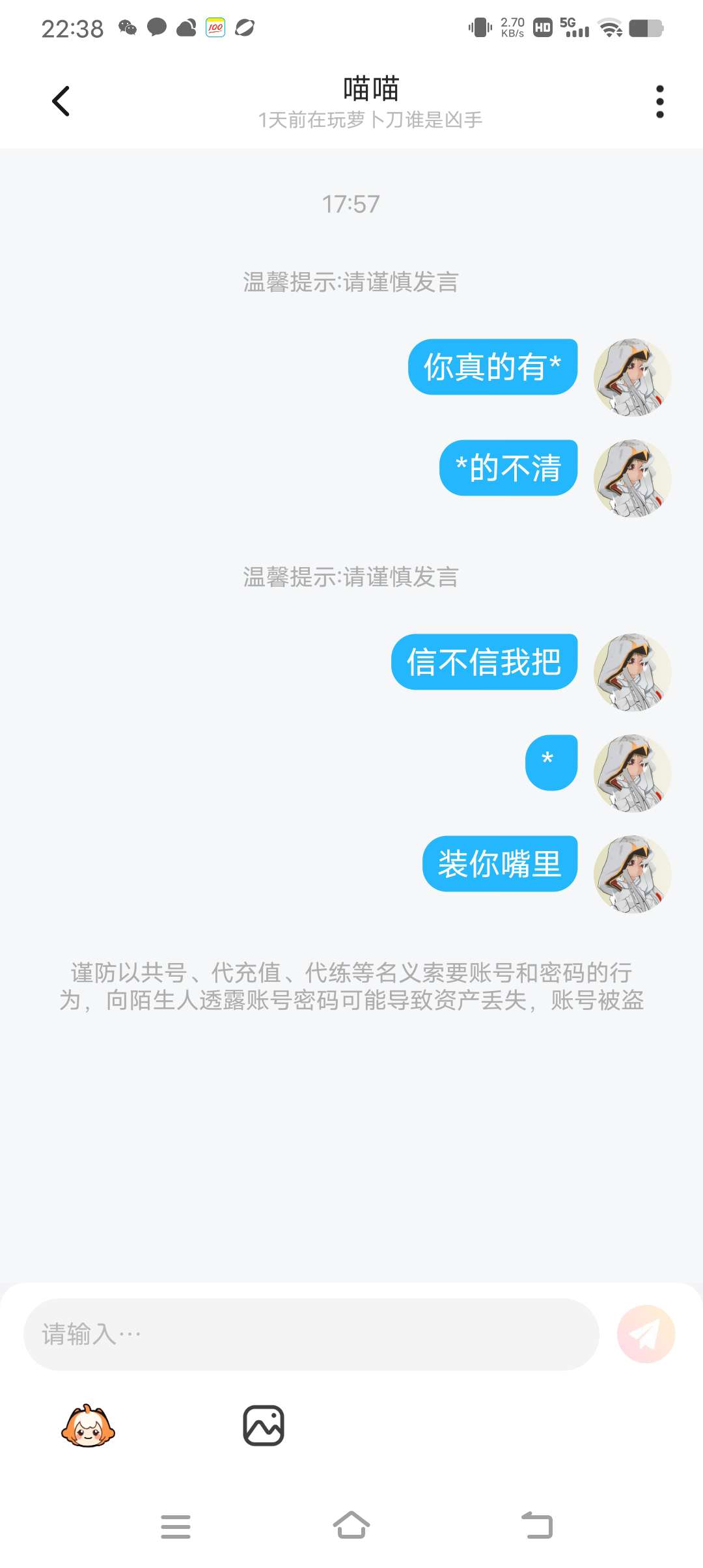Tap the avatar beside 装你嘴里 message

pyautogui.click(x=632, y=874)
